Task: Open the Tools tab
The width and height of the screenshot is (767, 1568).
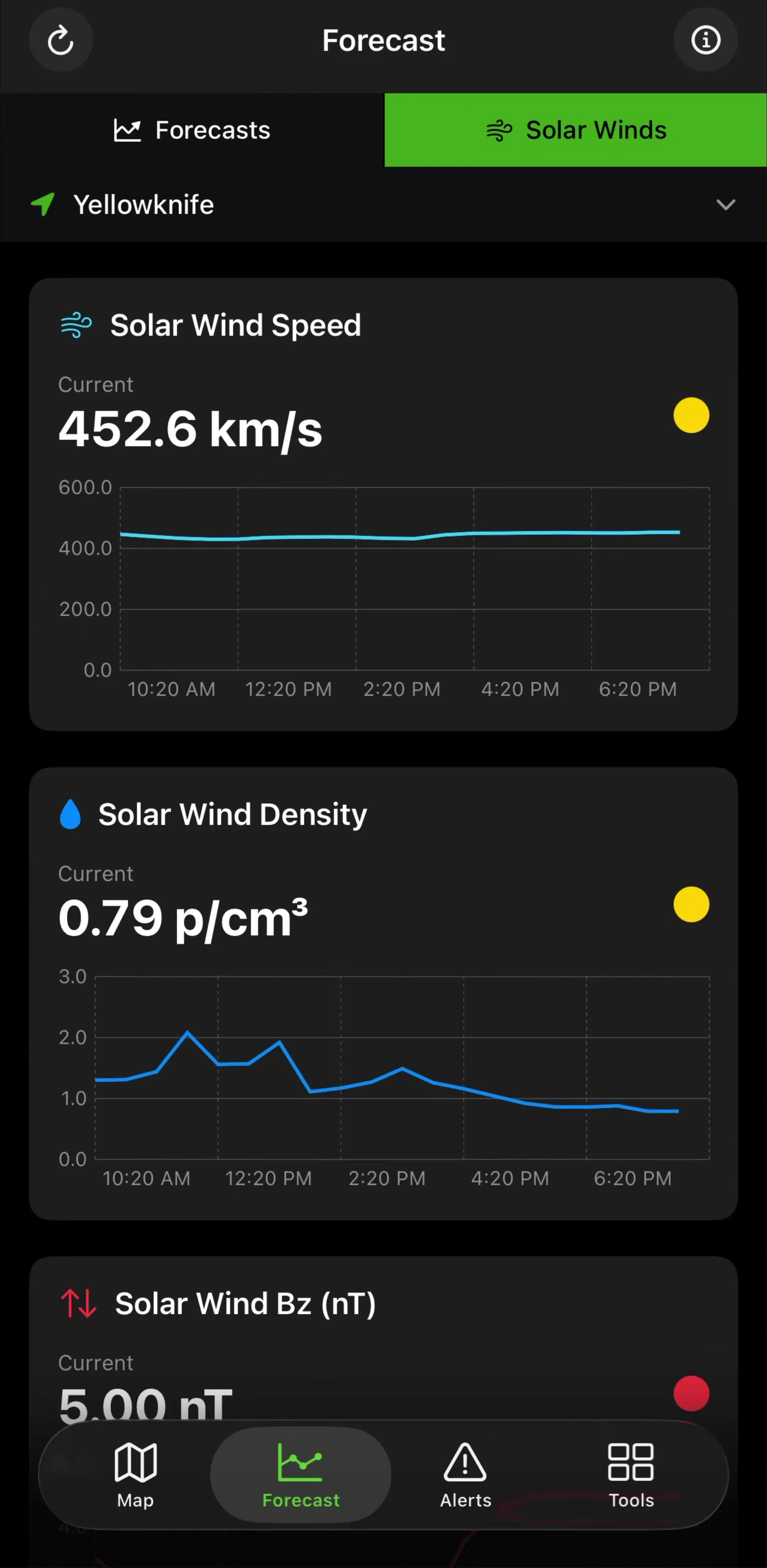Action: (631, 1475)
